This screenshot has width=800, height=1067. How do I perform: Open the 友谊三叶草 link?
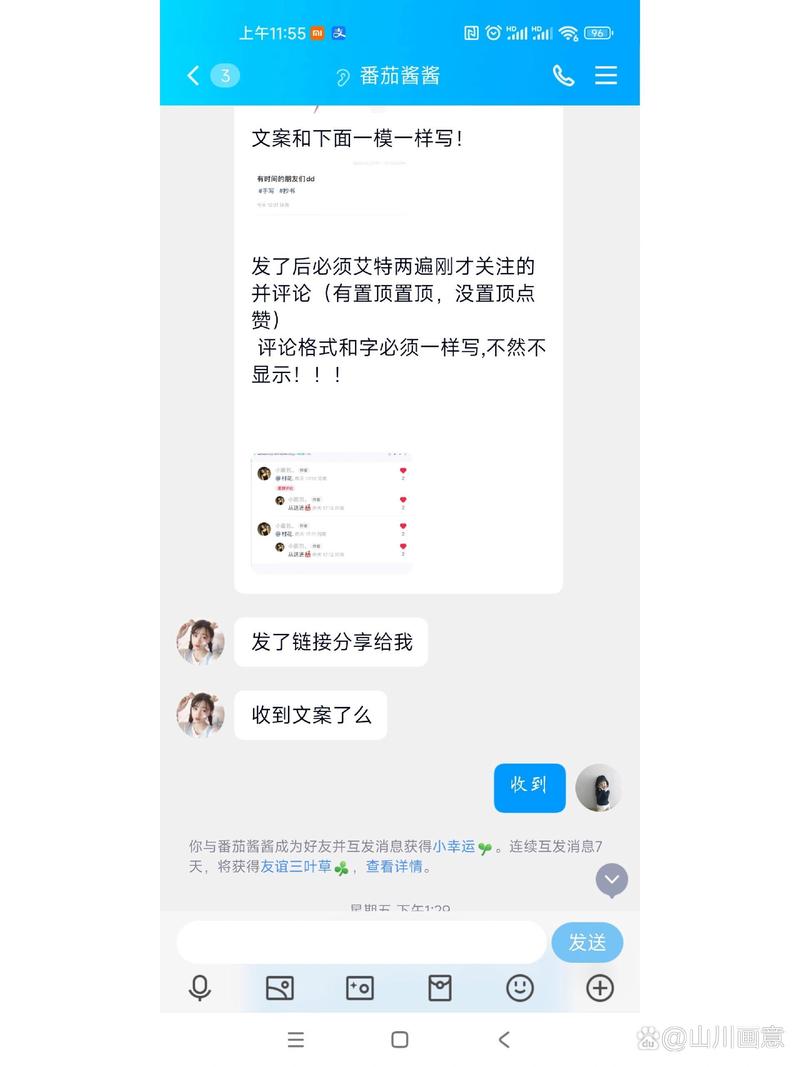tap(295, 867)
